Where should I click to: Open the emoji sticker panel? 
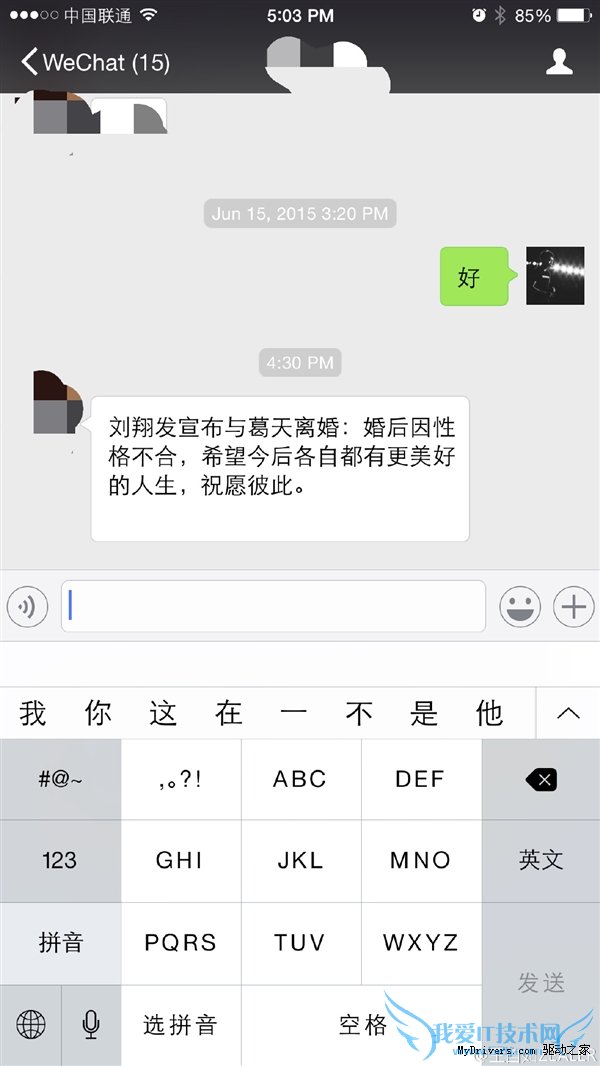coord(520,606)
